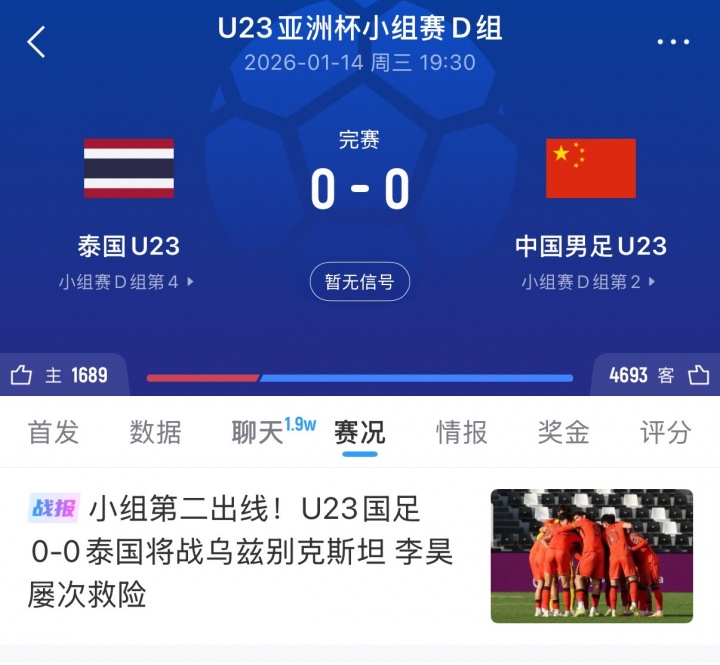The image size is (720, 665).
Task: Switch to the 评分 tab
Action: point(665,432)
